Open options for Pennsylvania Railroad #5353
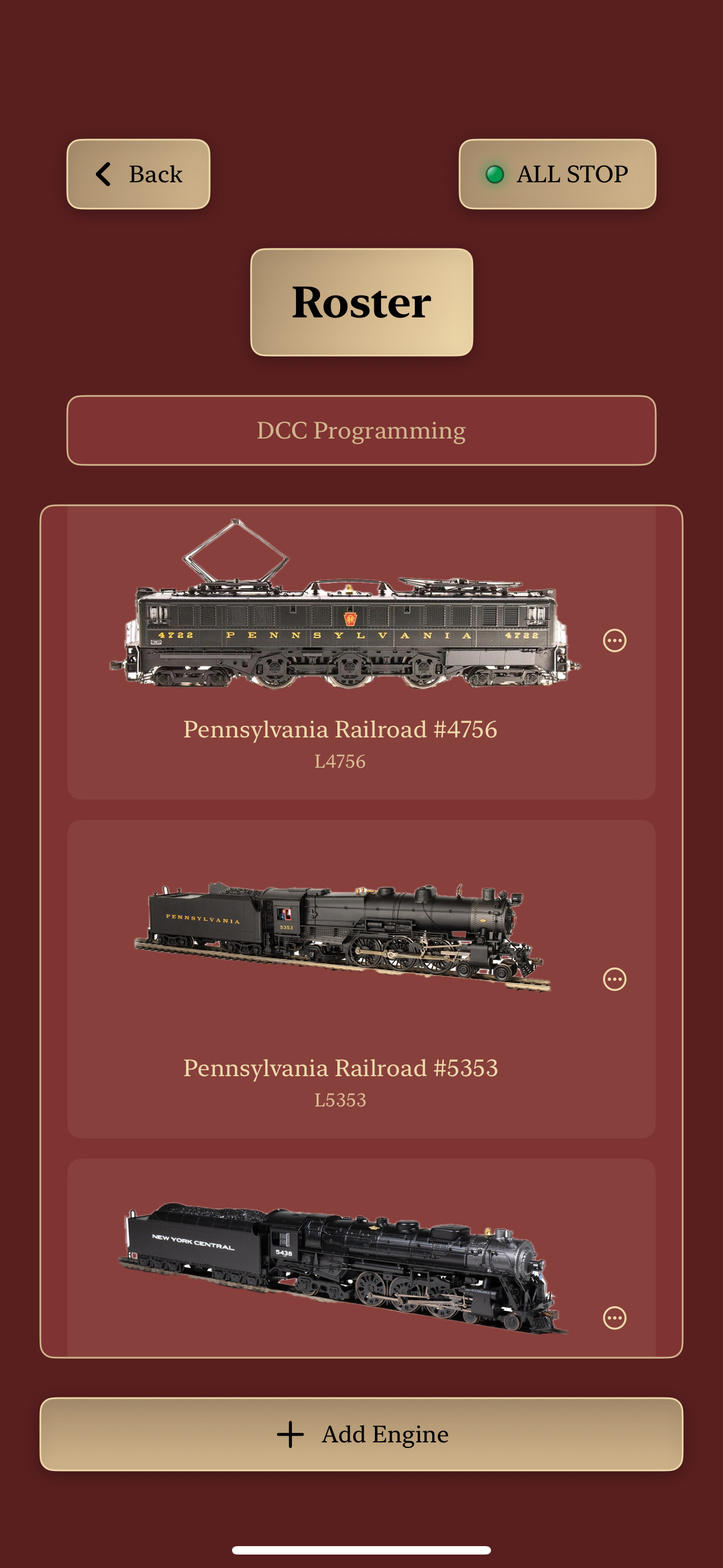This screenshot has width=723, height=1568. tap(614, 979)
